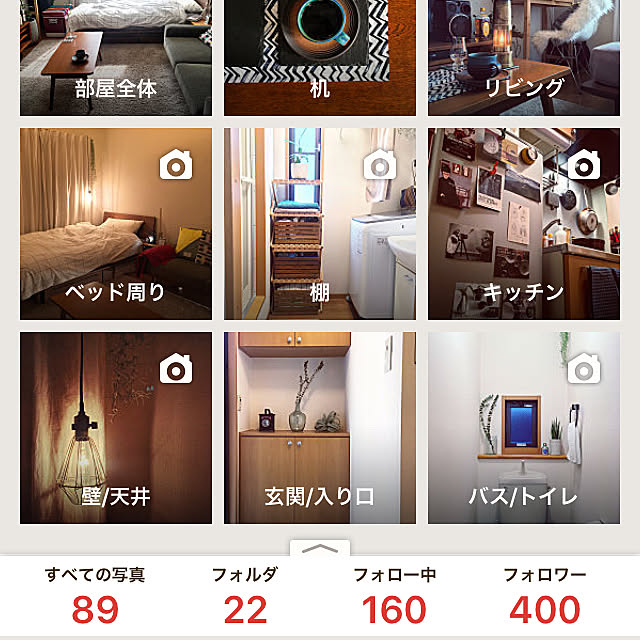Open the 壁/天井 photo category
The image size is (640, 640).
tap(116, 428)
